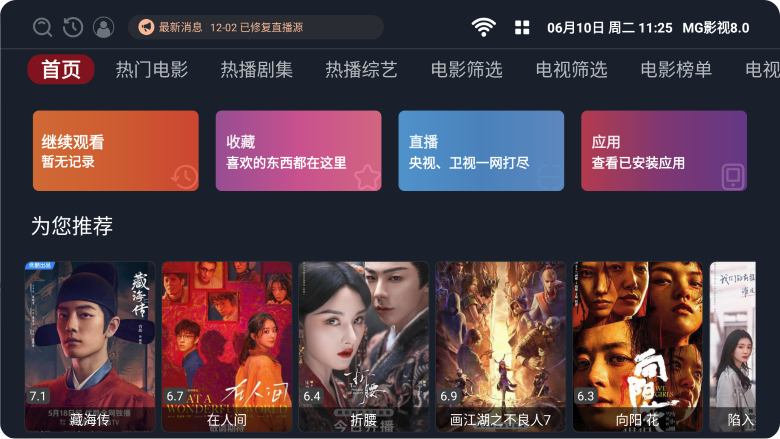Image resolution: width=780 pixels, height=439 pixels.
Task: Open the 直播 live TV card
Action: pyautogui.click(x=481, y=151)
